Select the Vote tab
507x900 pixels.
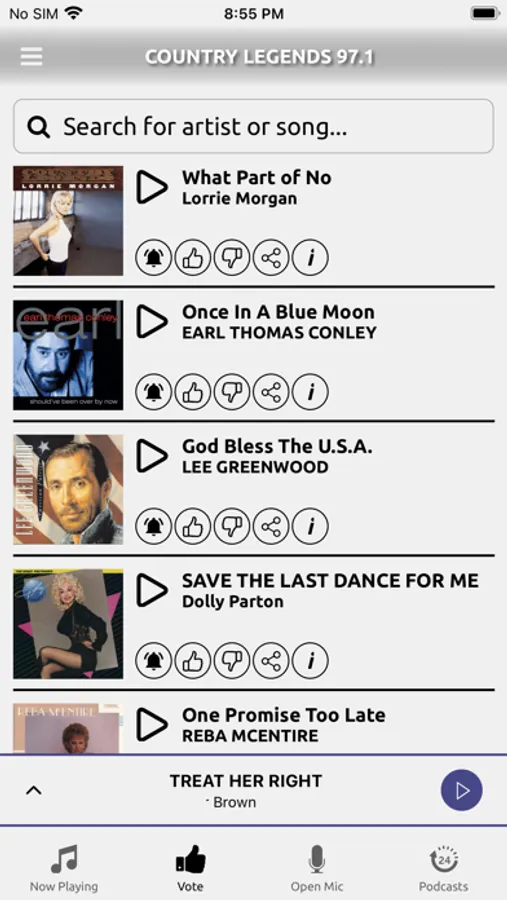click(190, 868)
